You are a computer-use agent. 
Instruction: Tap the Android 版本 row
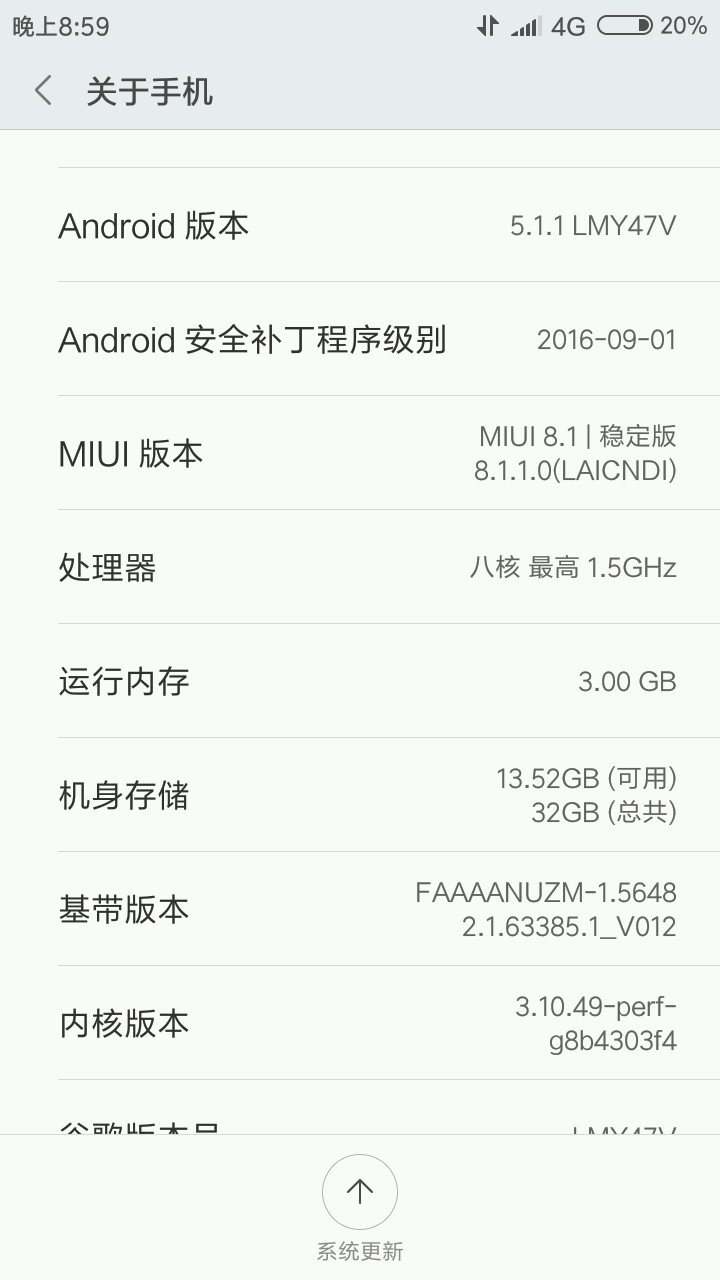click(360, 225)
